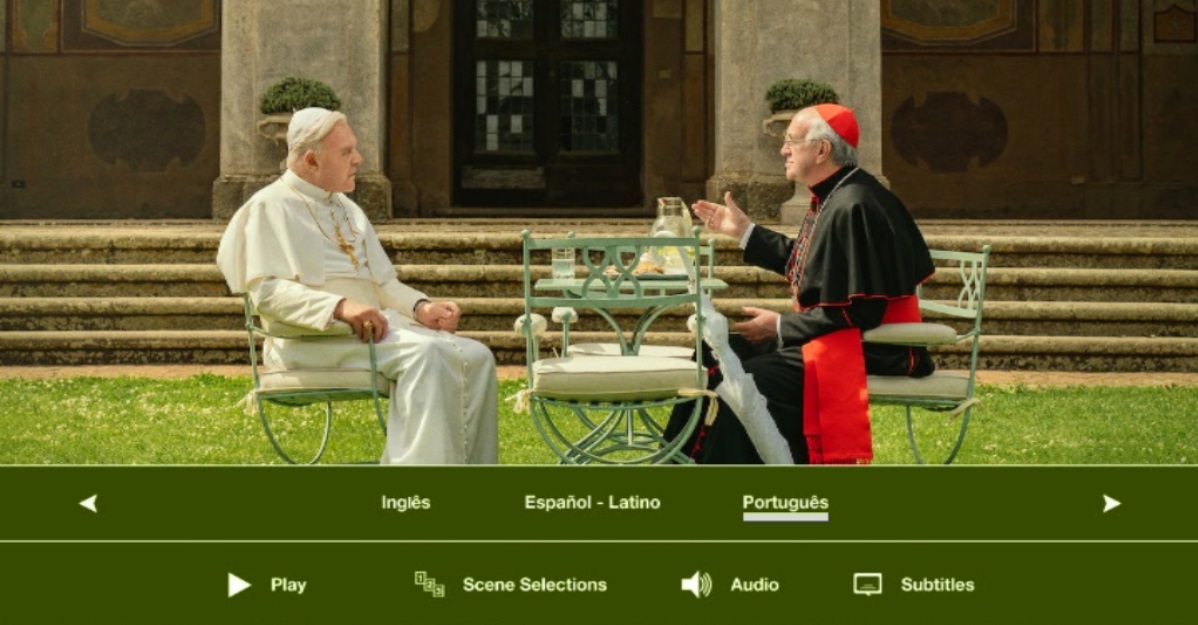This screenshot has width=1198, height=625.
Task: Play the movie
Action: coord(267,585)
